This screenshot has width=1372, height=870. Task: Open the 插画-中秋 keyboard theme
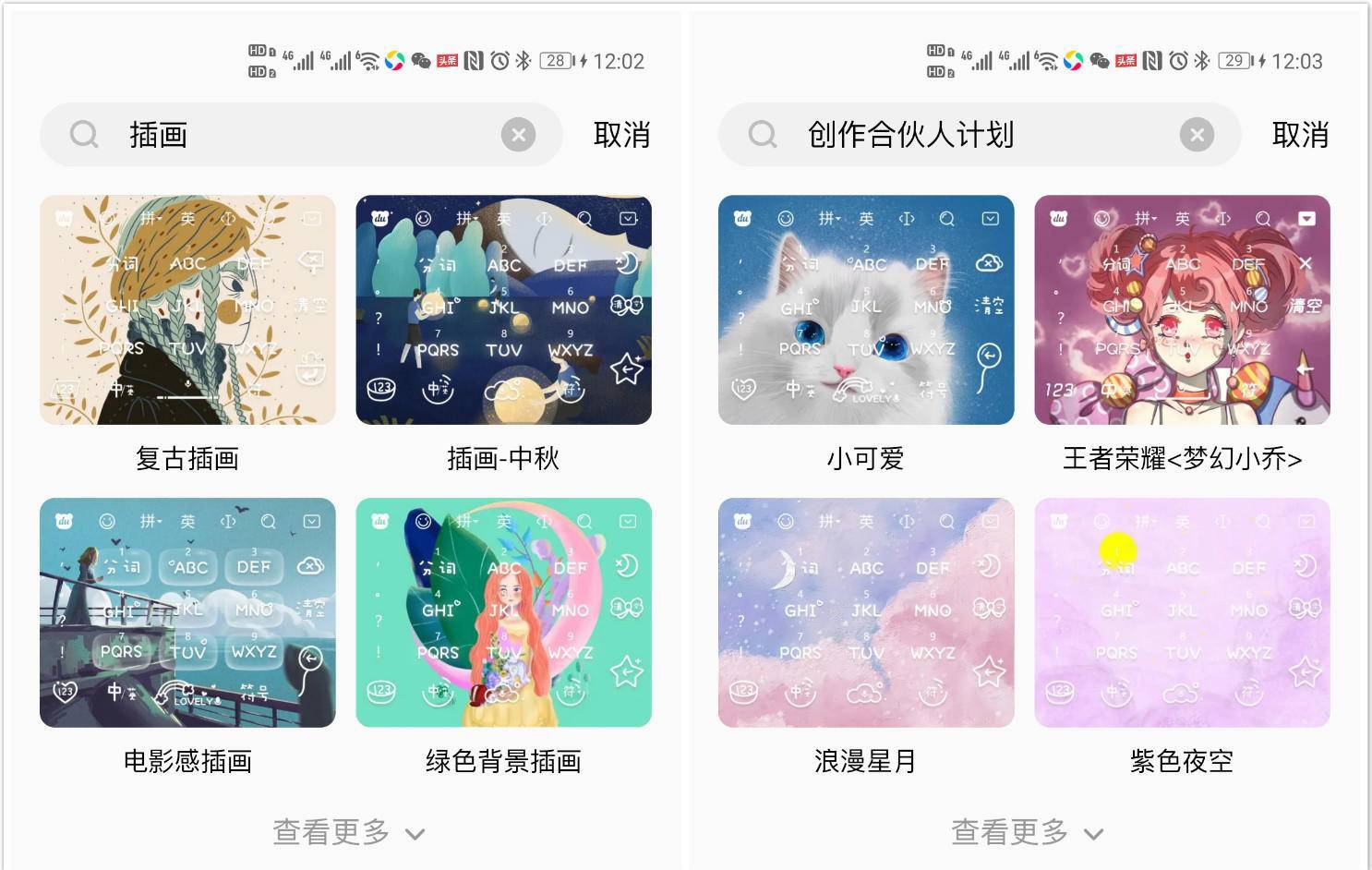(x=503, y=310)
